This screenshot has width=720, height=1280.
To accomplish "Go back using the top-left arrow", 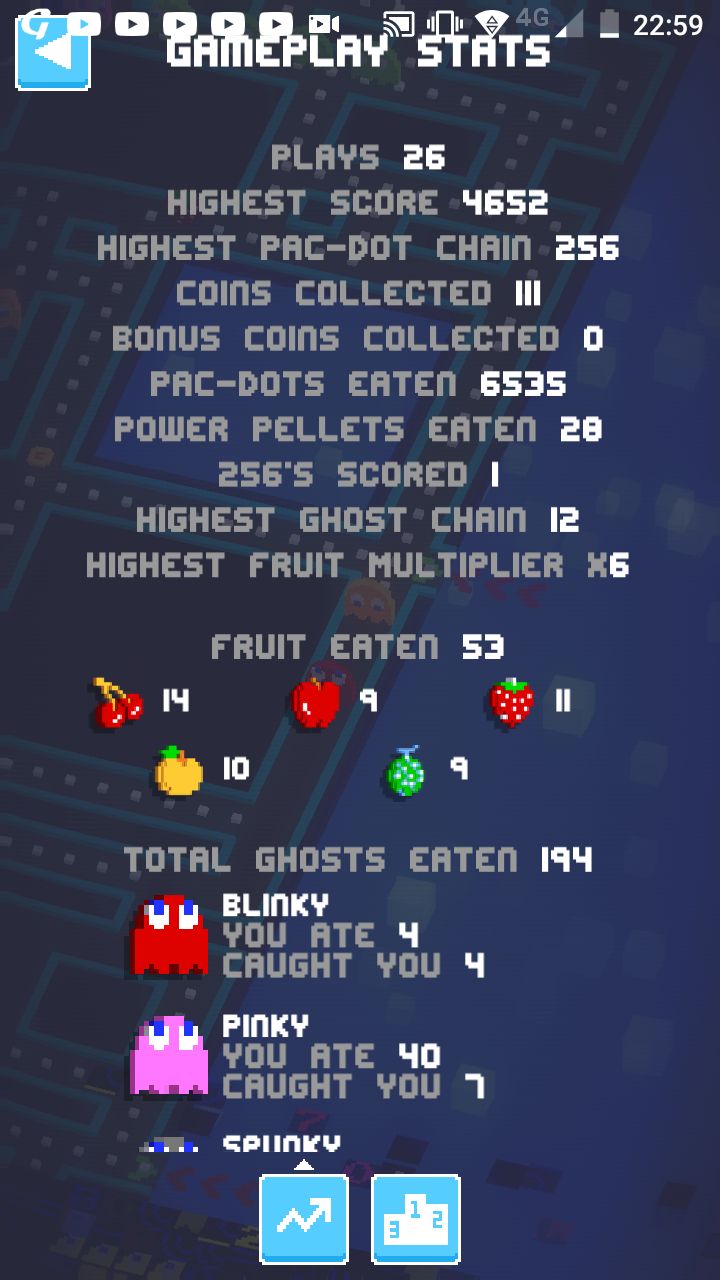I will (x=52, y=53).
